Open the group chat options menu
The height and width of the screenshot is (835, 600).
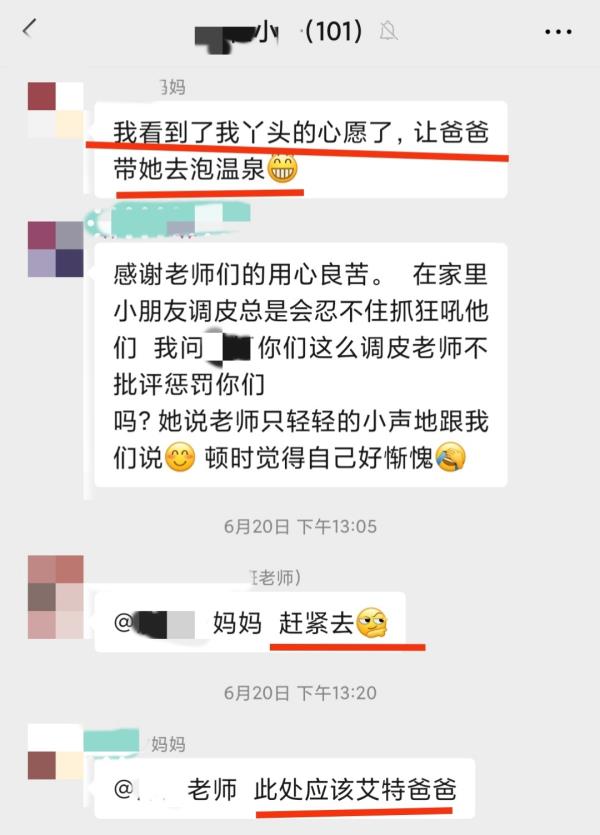[558, 31]
